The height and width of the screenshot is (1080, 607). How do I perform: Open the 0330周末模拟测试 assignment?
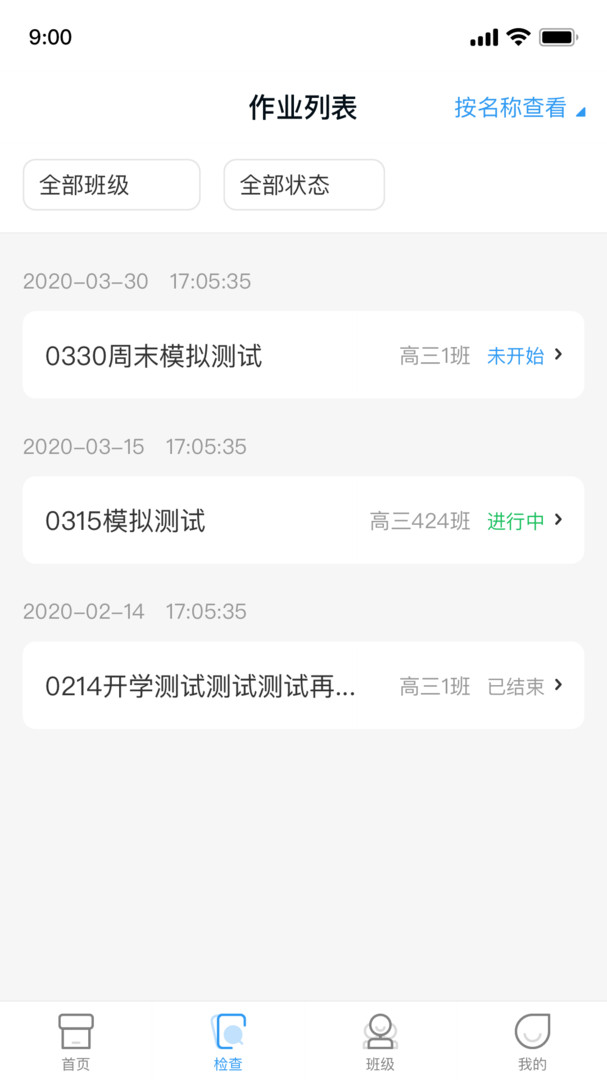303,355
